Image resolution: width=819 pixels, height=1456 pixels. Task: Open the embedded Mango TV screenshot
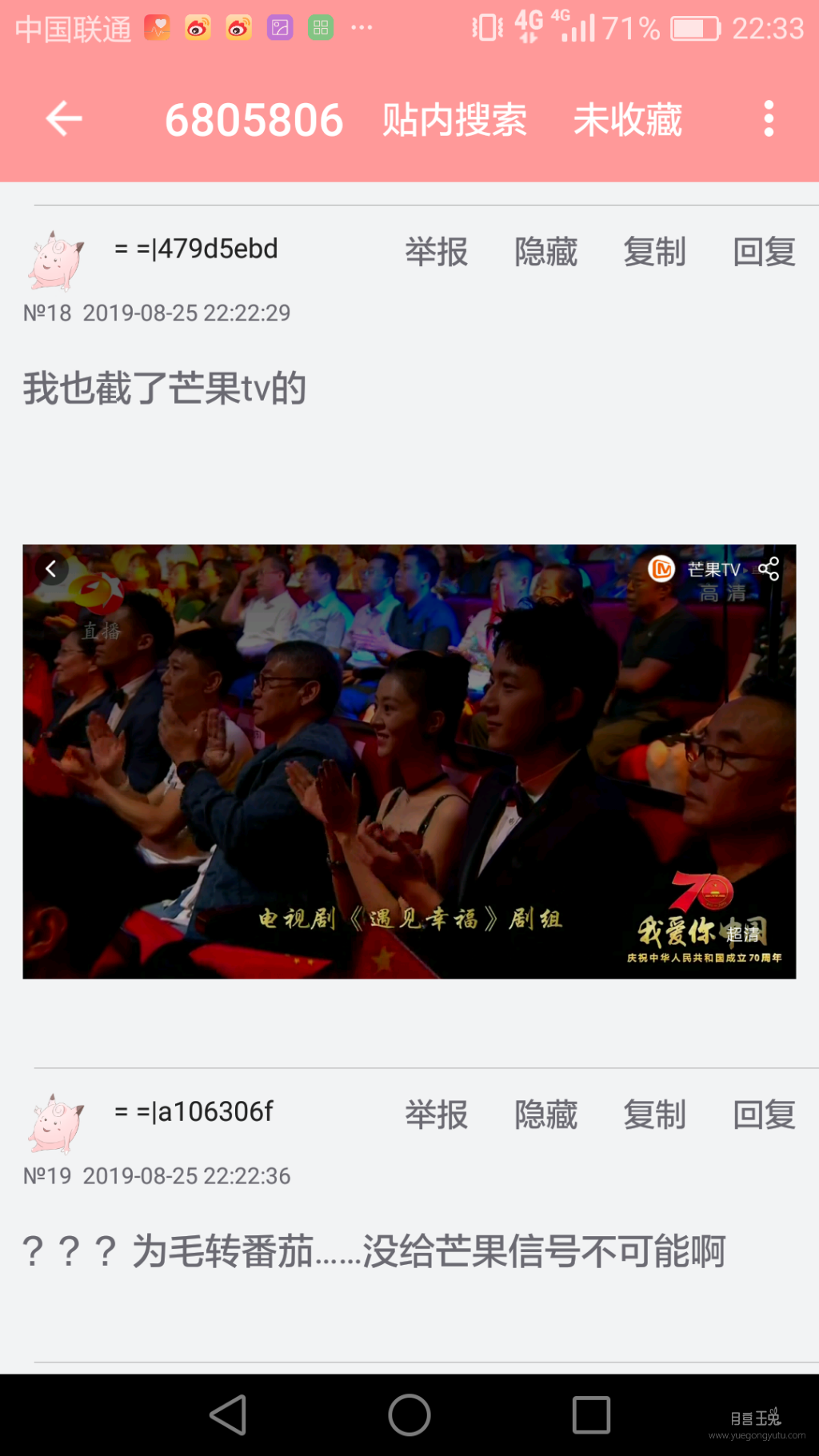pos(409,763)
